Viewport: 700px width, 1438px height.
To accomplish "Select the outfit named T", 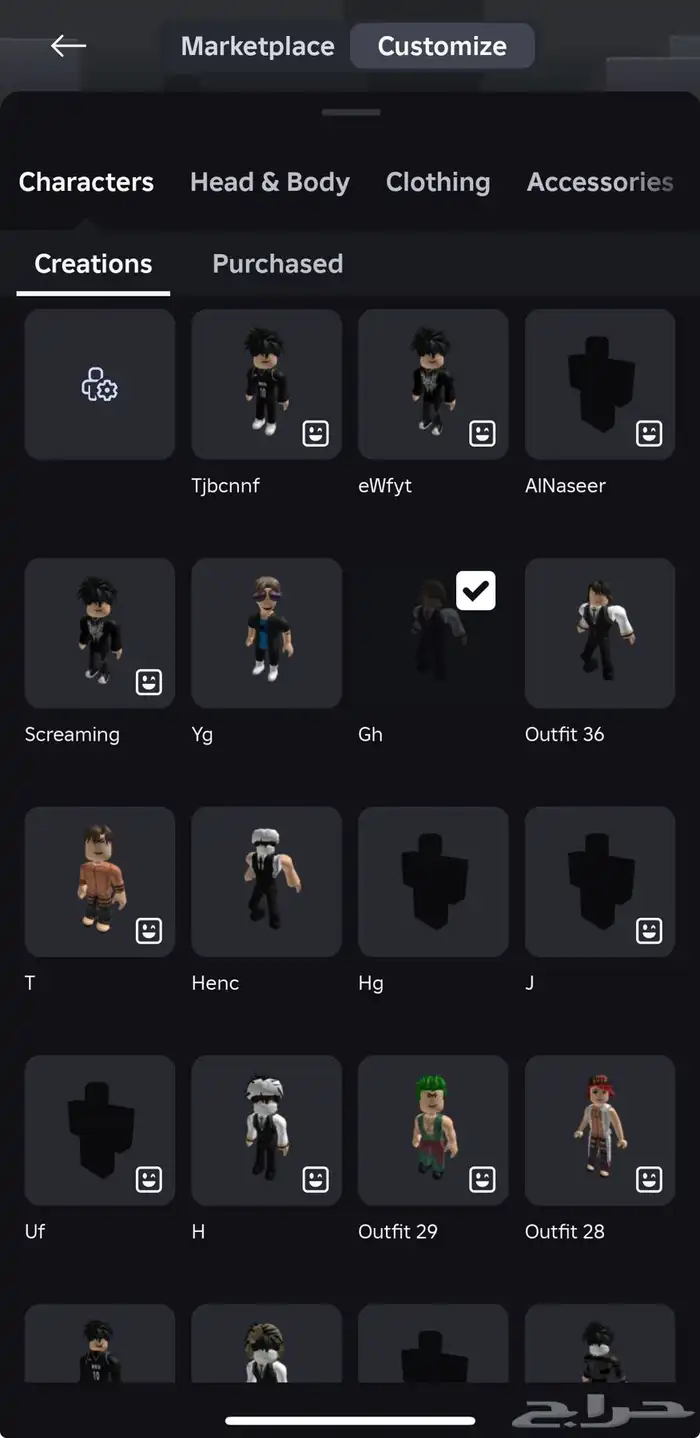I will [x=100, y=882].
